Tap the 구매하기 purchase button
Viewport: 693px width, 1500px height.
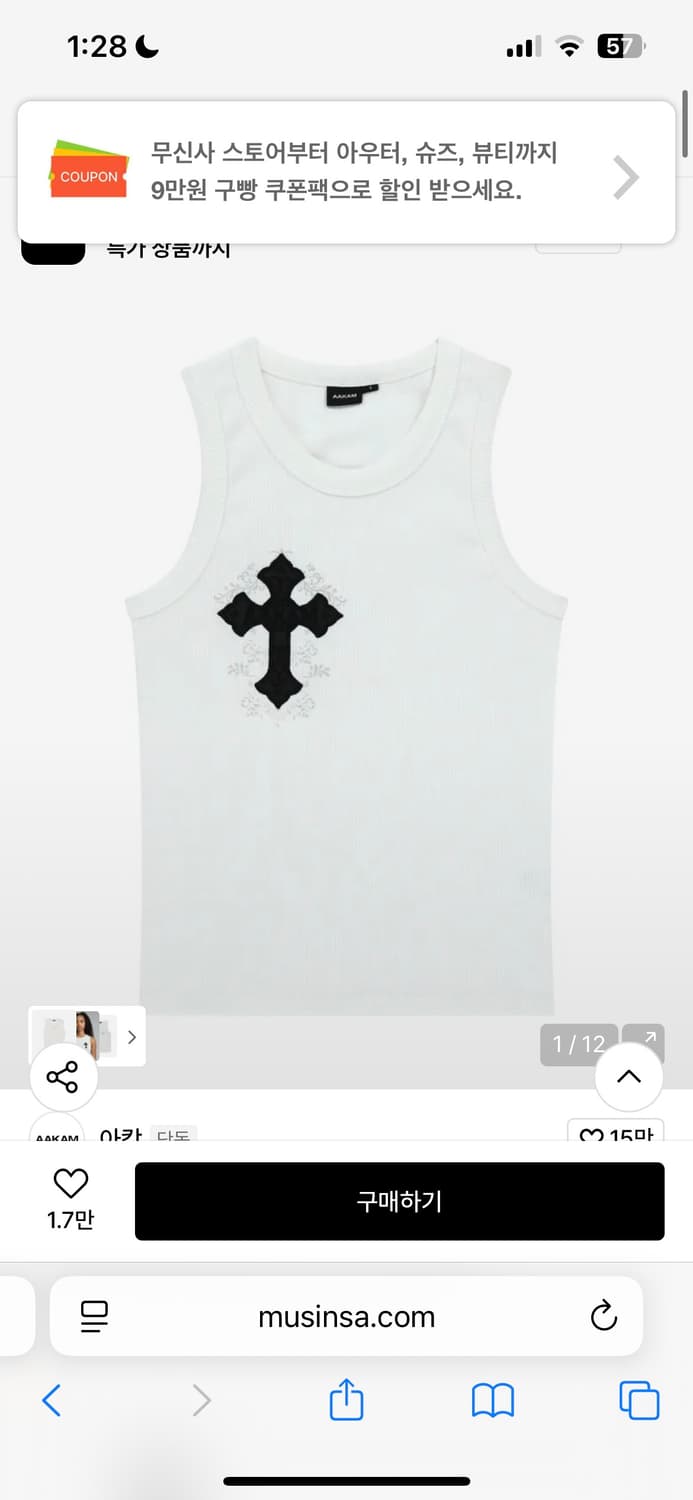tap(399, 1201)
